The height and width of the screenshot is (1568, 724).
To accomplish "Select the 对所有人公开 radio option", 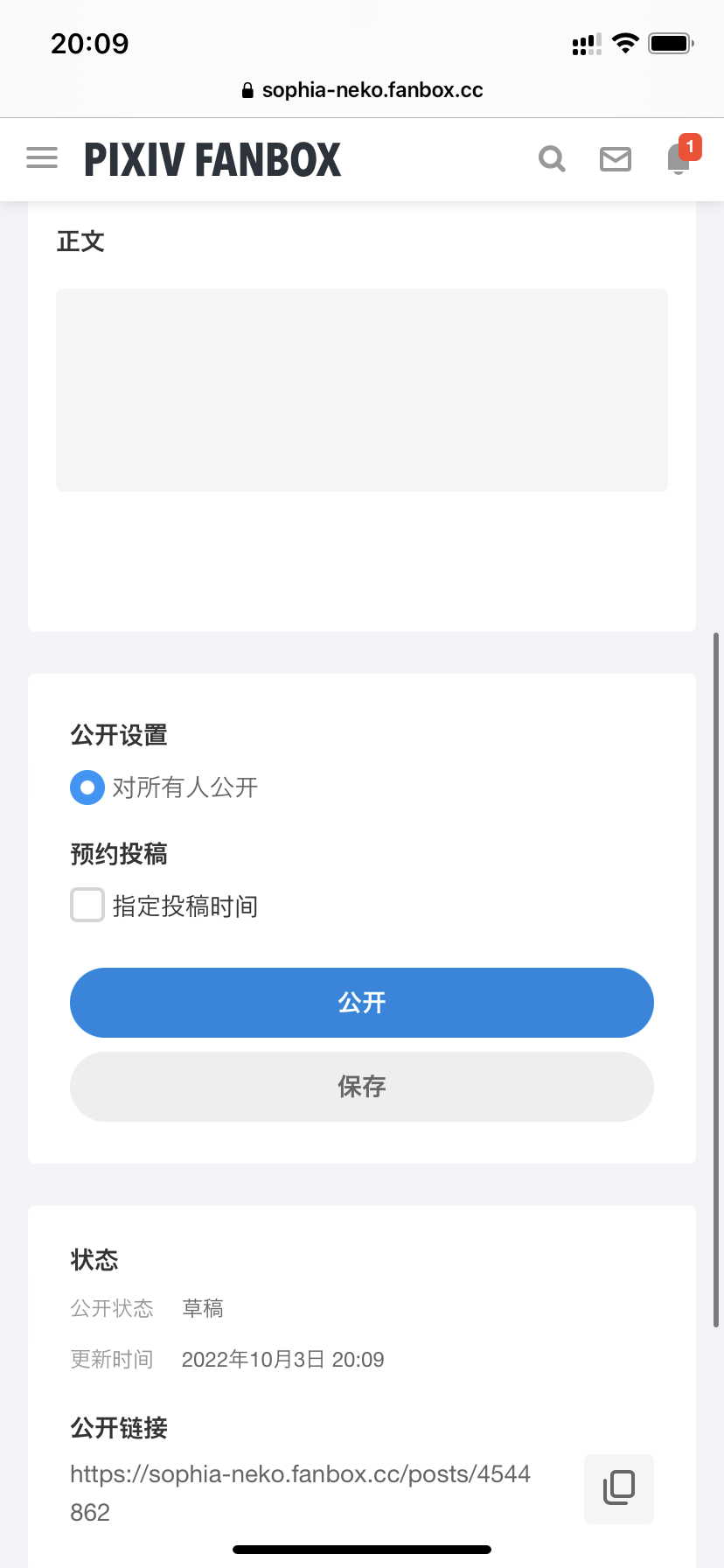I will pyautogui.click(x=87, y=787).
